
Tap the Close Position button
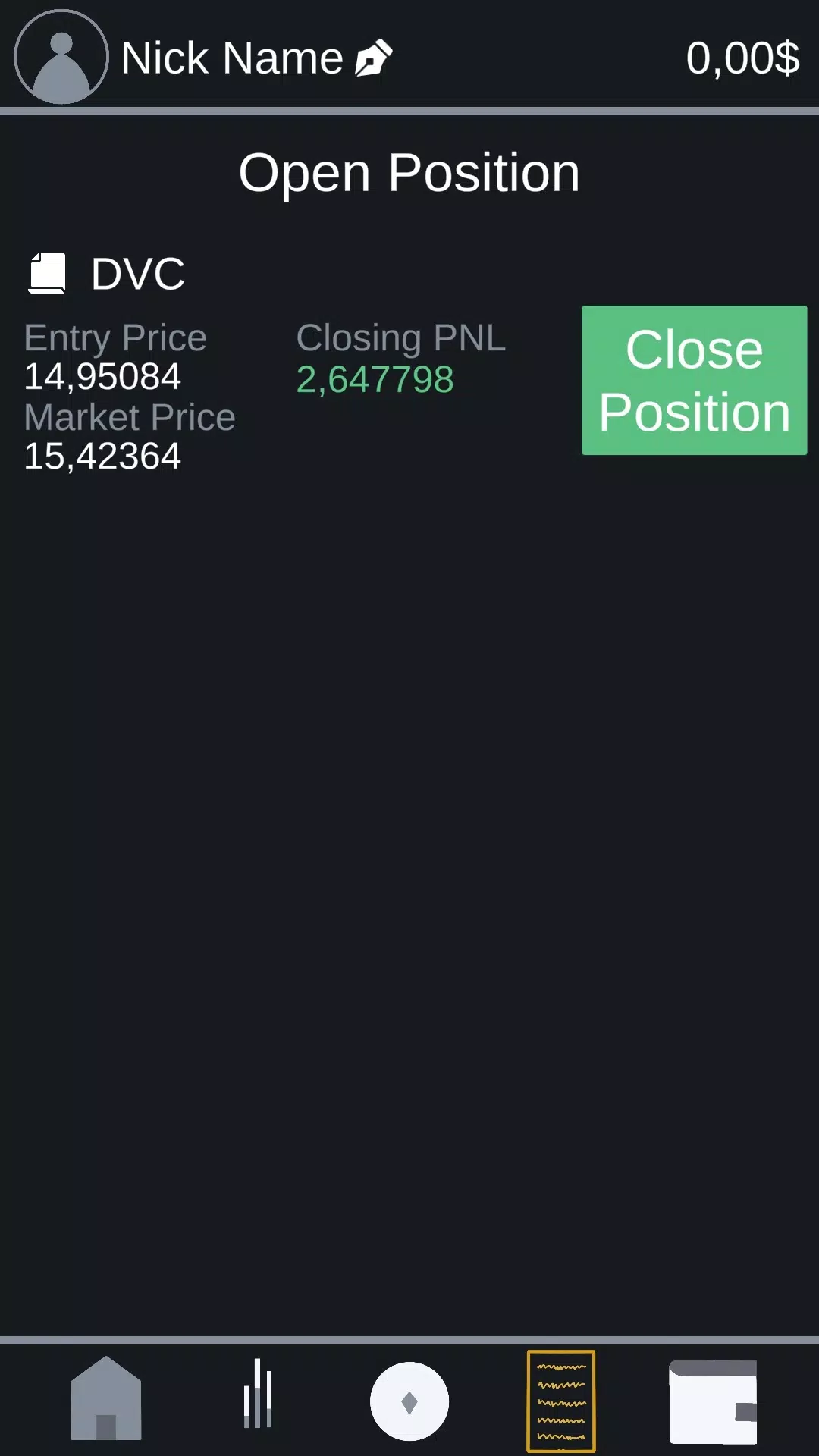point(694,380)
